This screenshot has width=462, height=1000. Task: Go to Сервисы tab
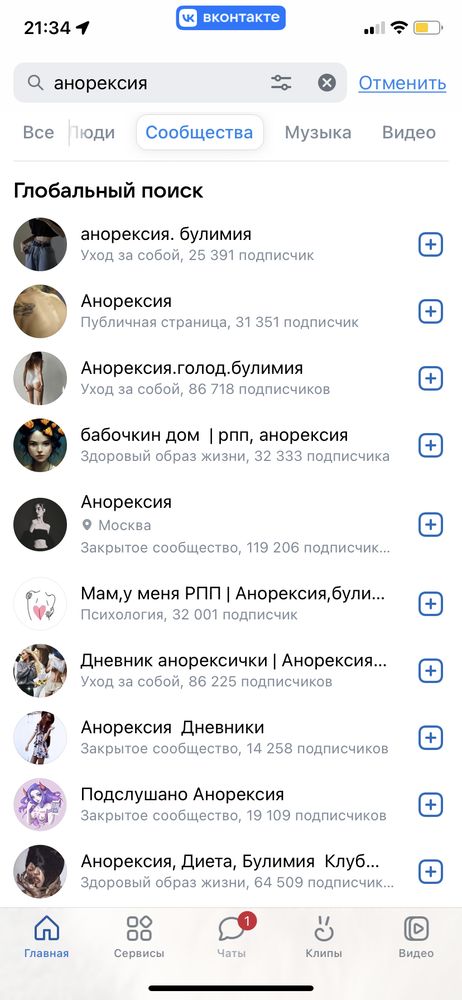tap(139, 936)
